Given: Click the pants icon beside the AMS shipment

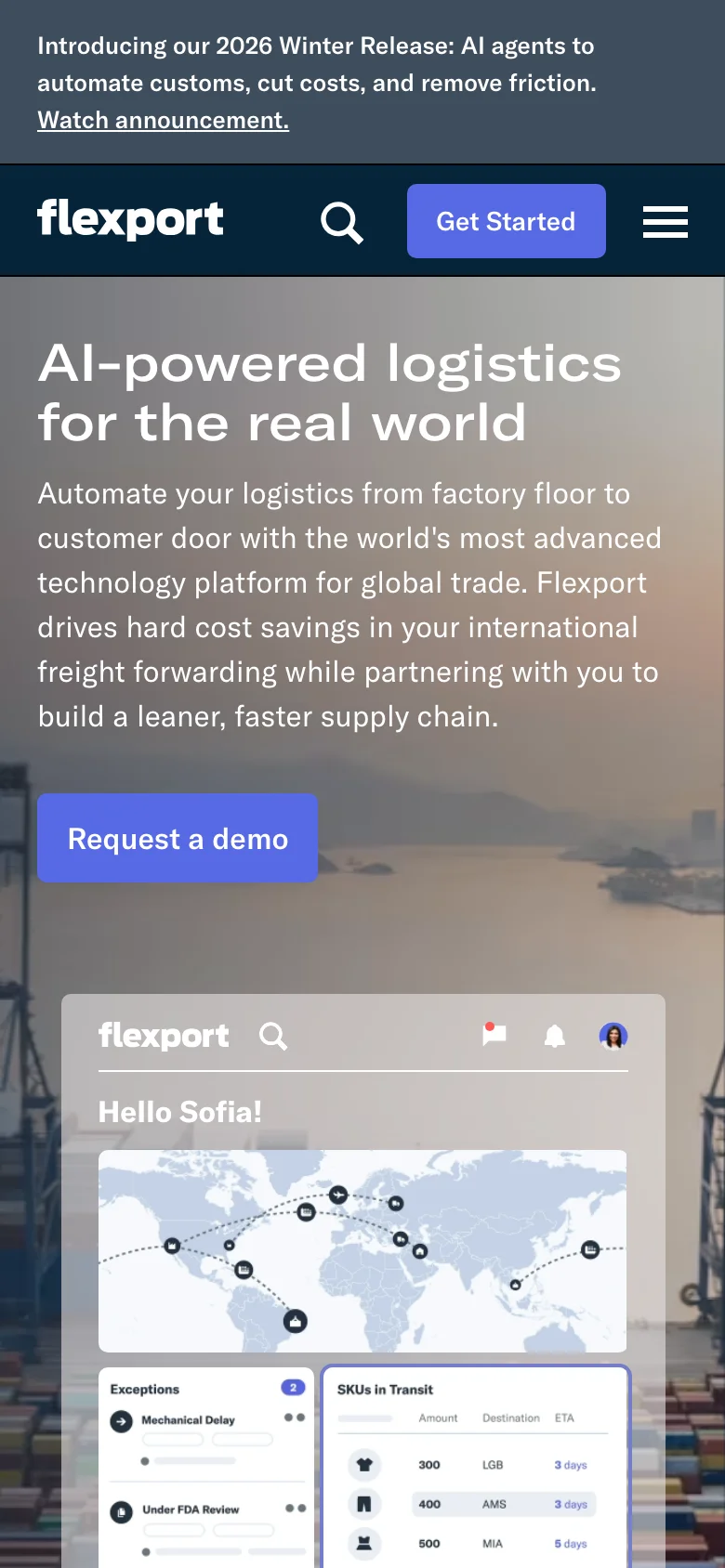Looking at the screenshot, I should coord(363,1504).
